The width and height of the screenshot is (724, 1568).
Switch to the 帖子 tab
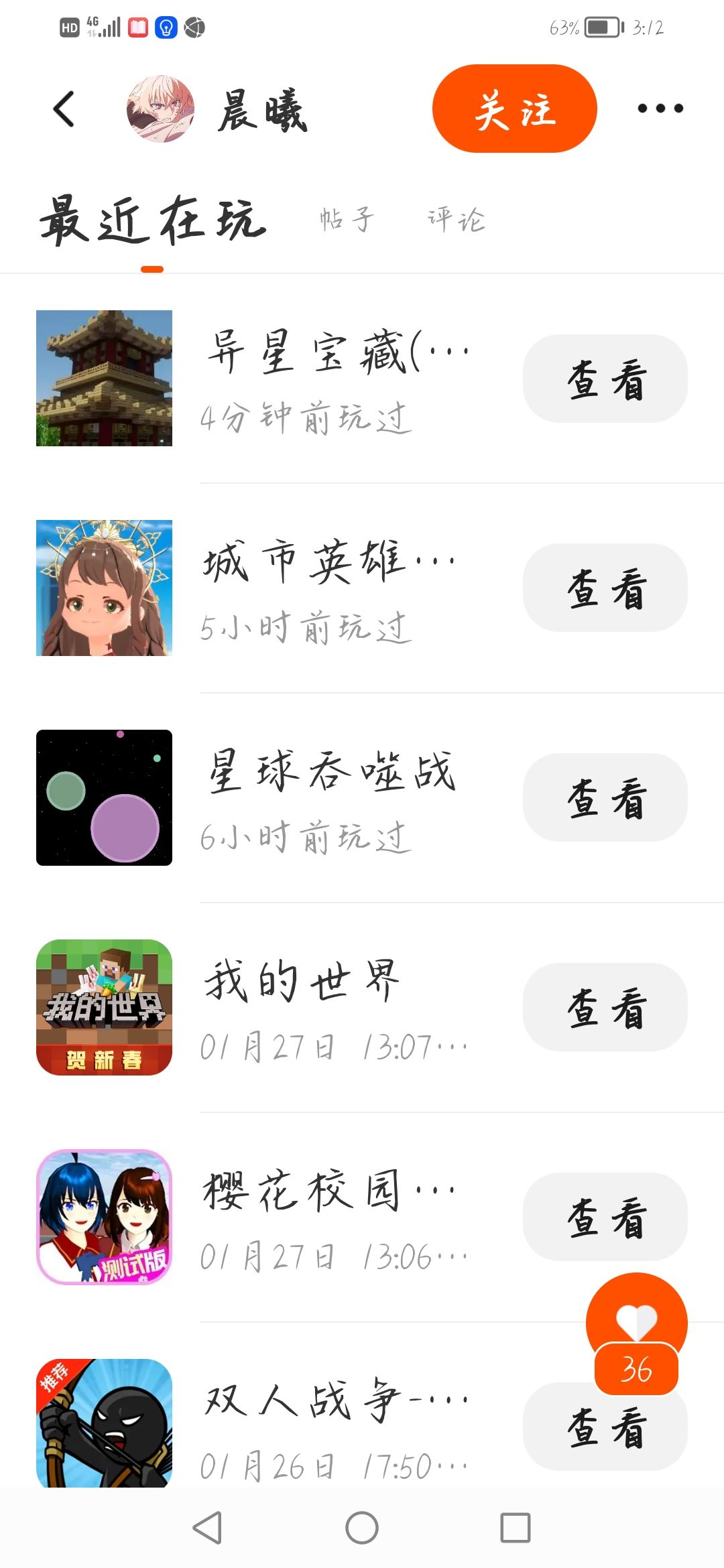pyautogui.click(x=346, y=220)
